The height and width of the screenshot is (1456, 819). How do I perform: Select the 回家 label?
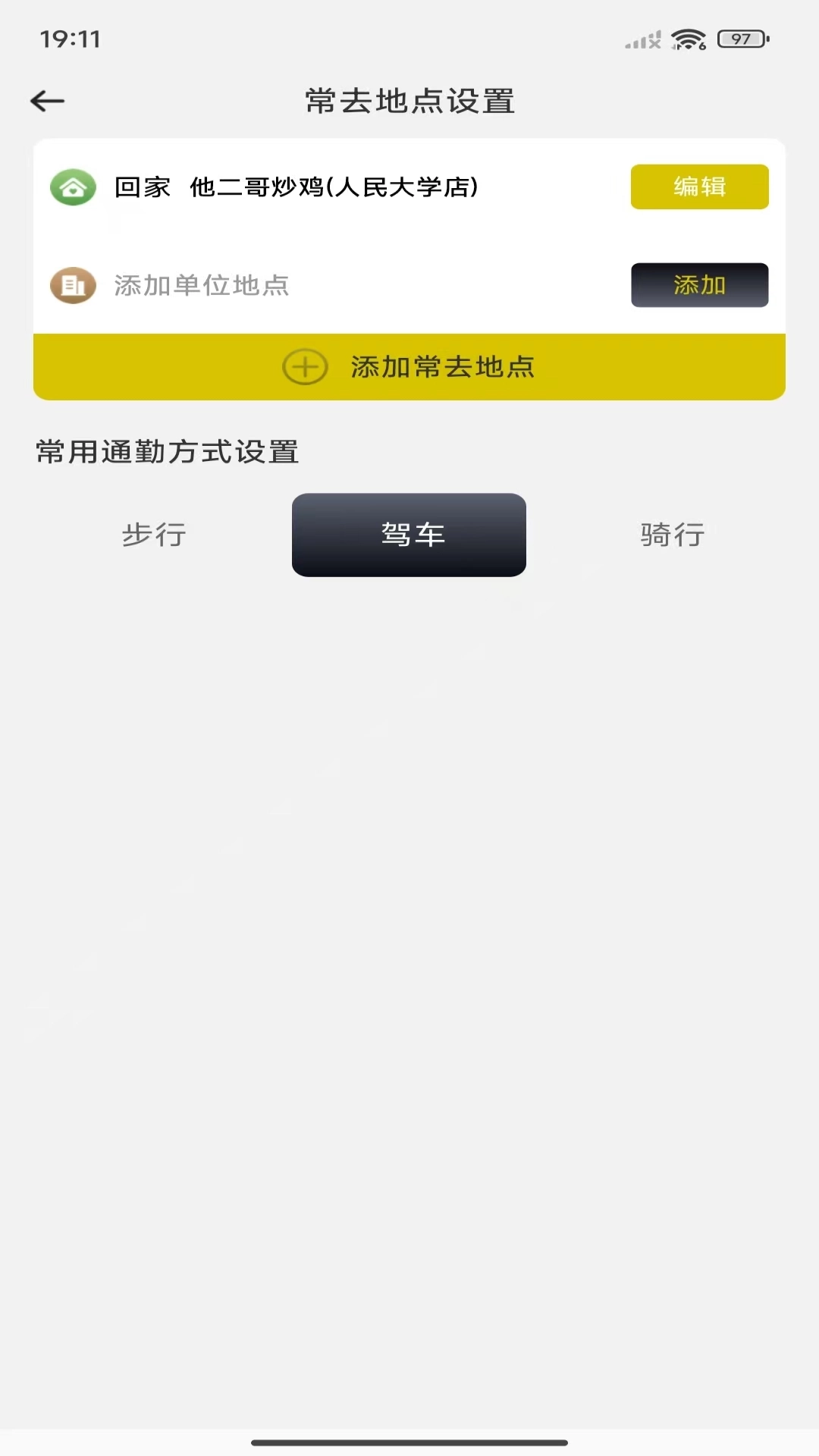coord(143,187)
